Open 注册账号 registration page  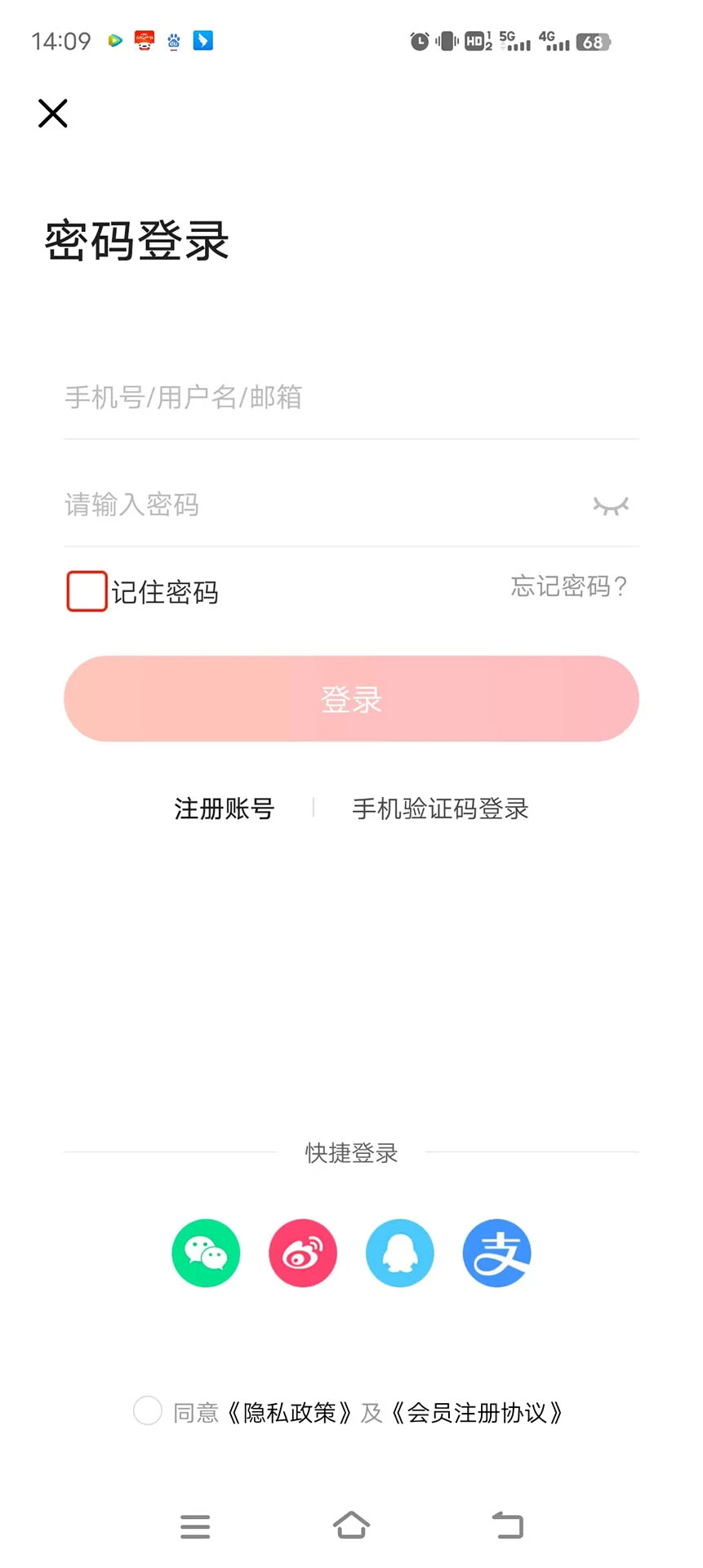224,808
